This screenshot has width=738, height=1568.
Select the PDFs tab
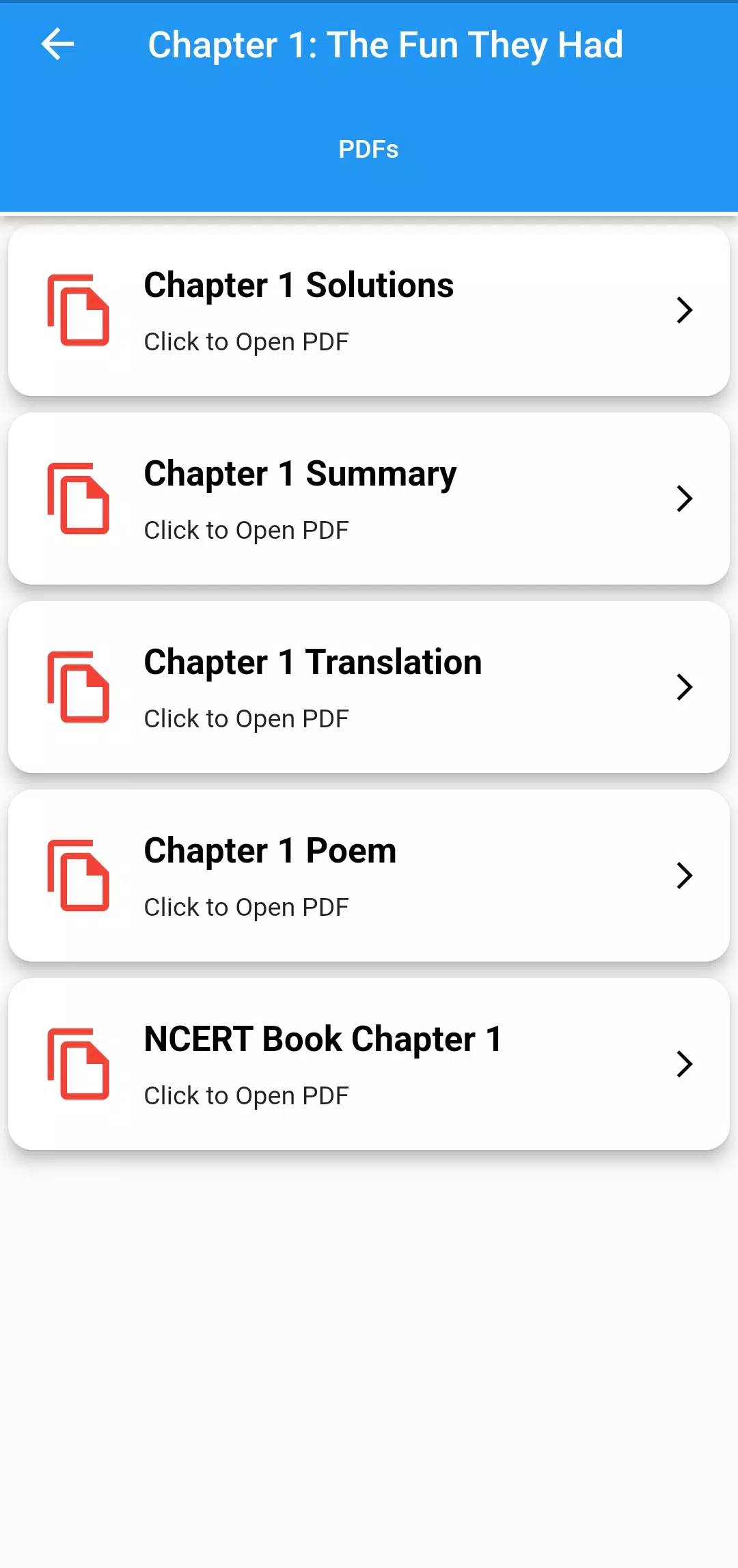[x=369, y=149]
